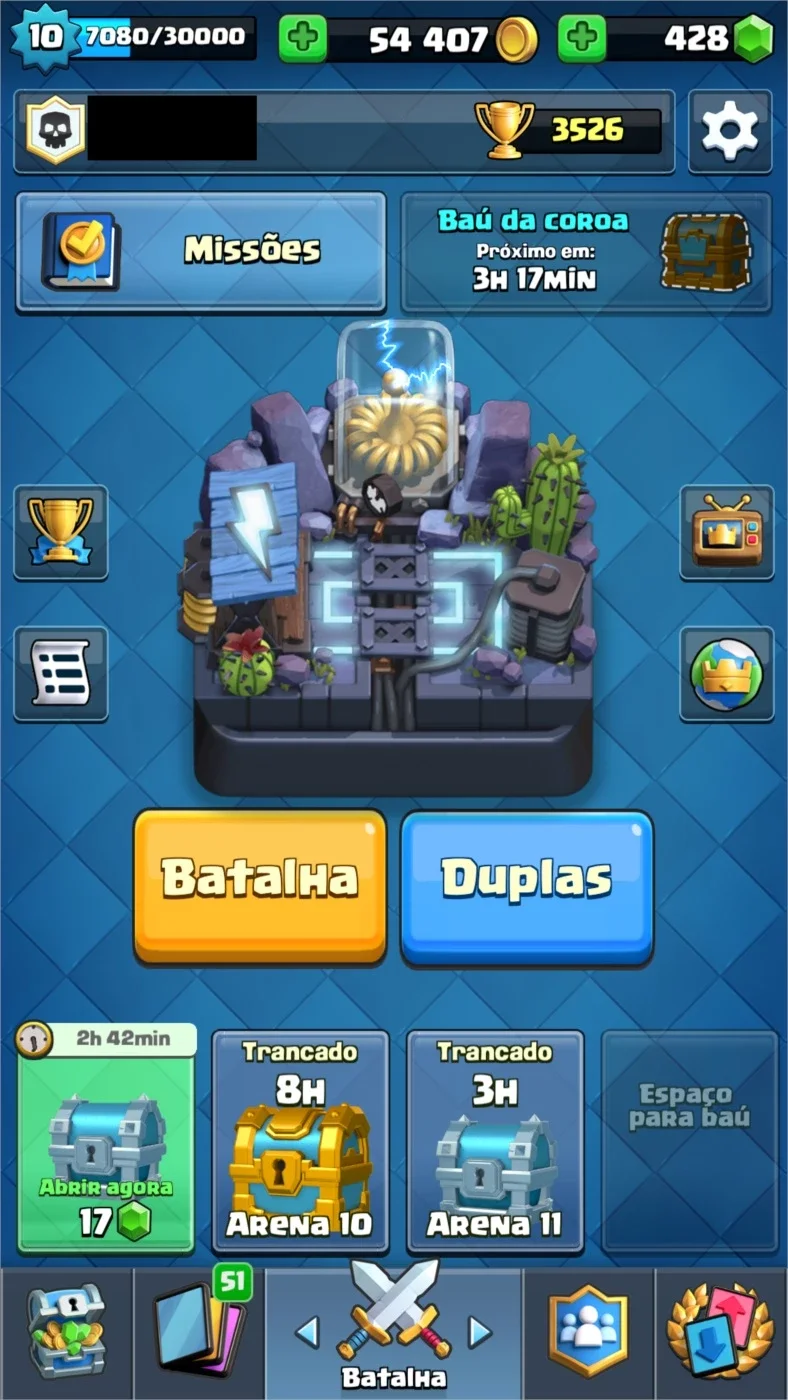The width and height of the screenshot is (788, 1400).
Task: Open unlocking chest now for 17 gems
Action: pyautogui.click(x=106, y=1140)
